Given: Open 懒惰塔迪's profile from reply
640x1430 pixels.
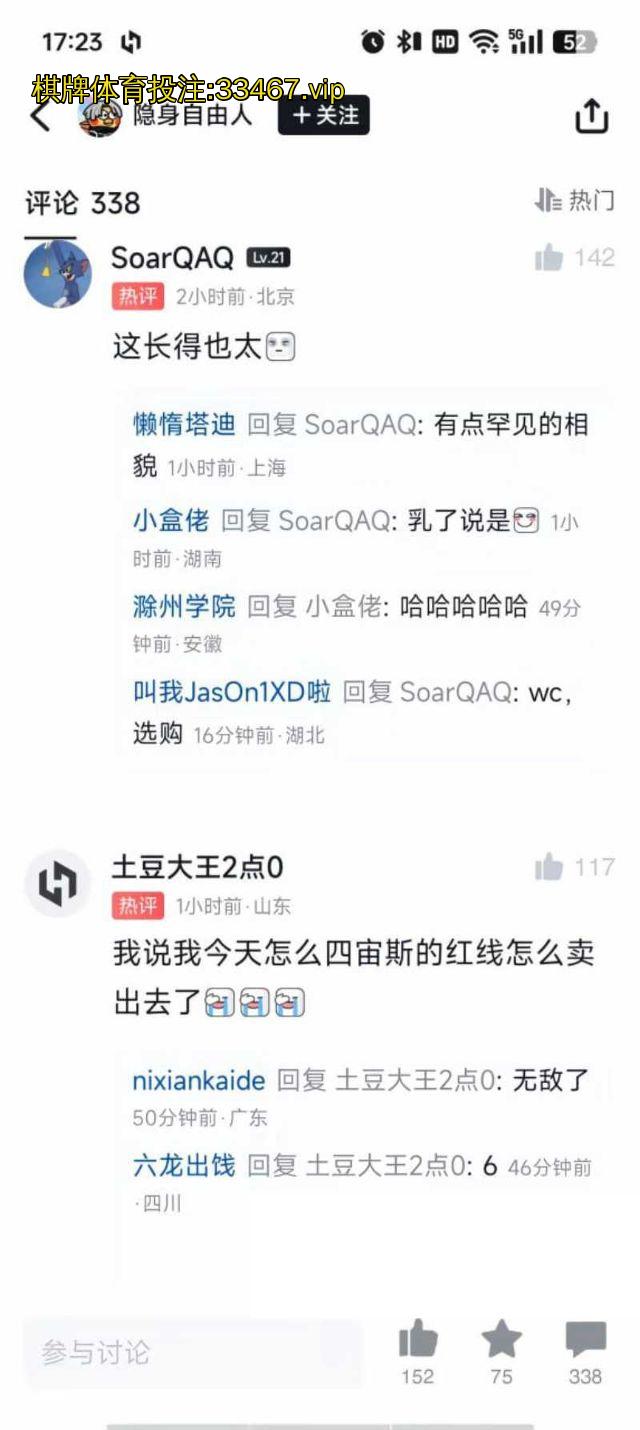Looking at the screenshot, I should [x=184, y=424].
